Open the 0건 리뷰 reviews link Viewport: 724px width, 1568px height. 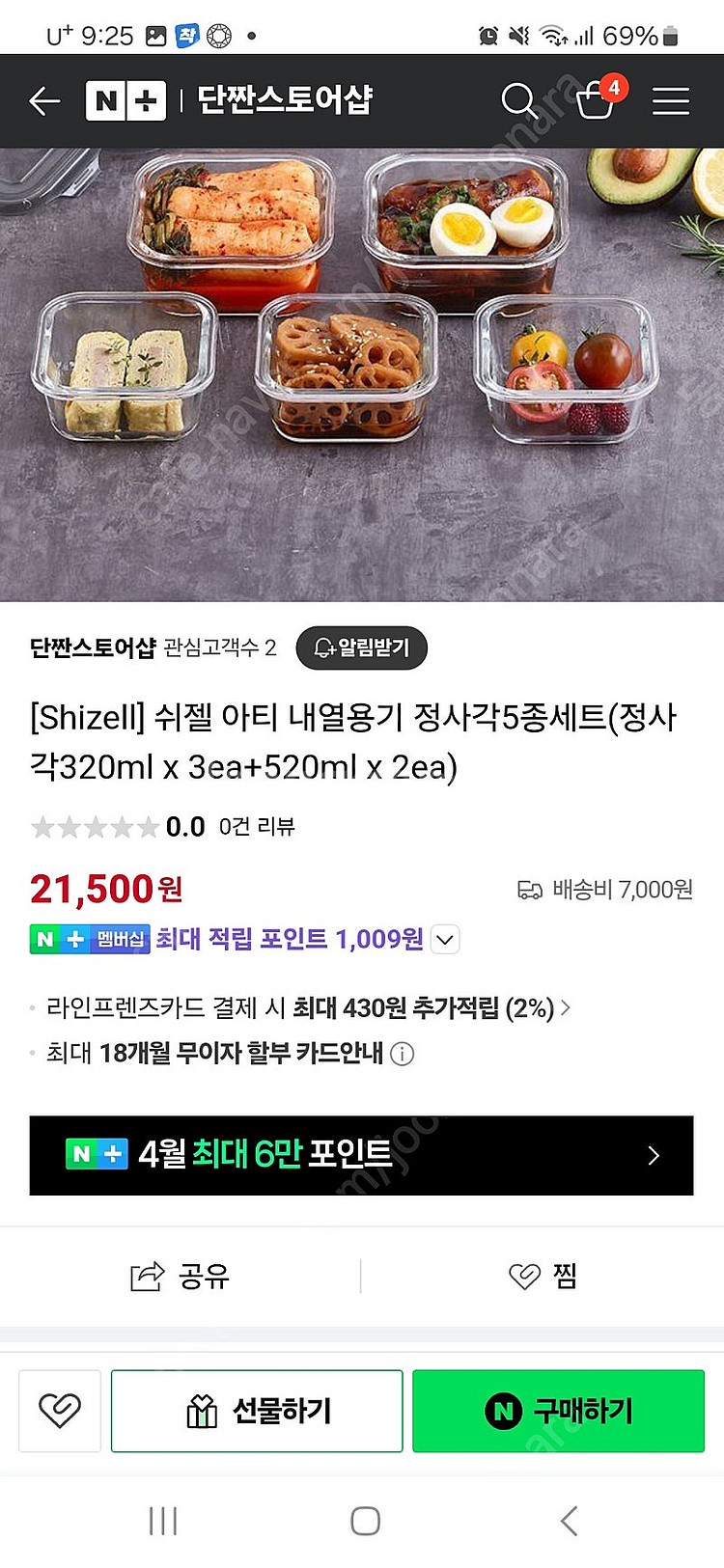point(257,827)
